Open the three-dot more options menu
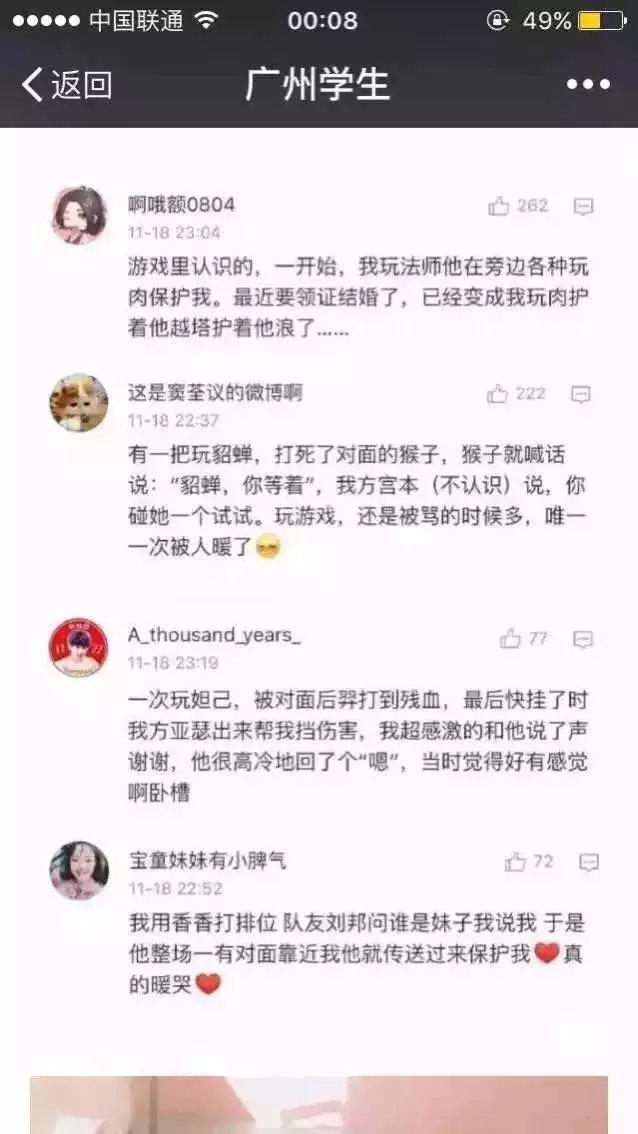The width and height of the screenshot is (638, 1134). coord(588,85)
